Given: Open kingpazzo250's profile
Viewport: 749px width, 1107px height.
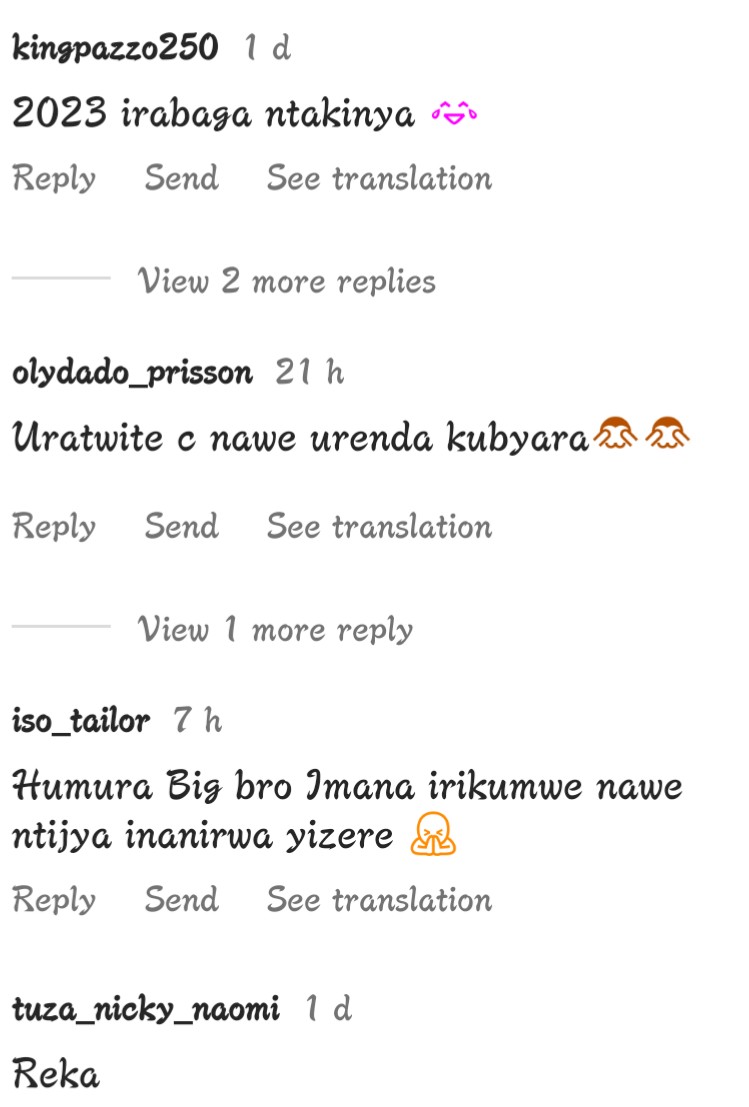Looking at the screenshot, I should tap(115, 47).
